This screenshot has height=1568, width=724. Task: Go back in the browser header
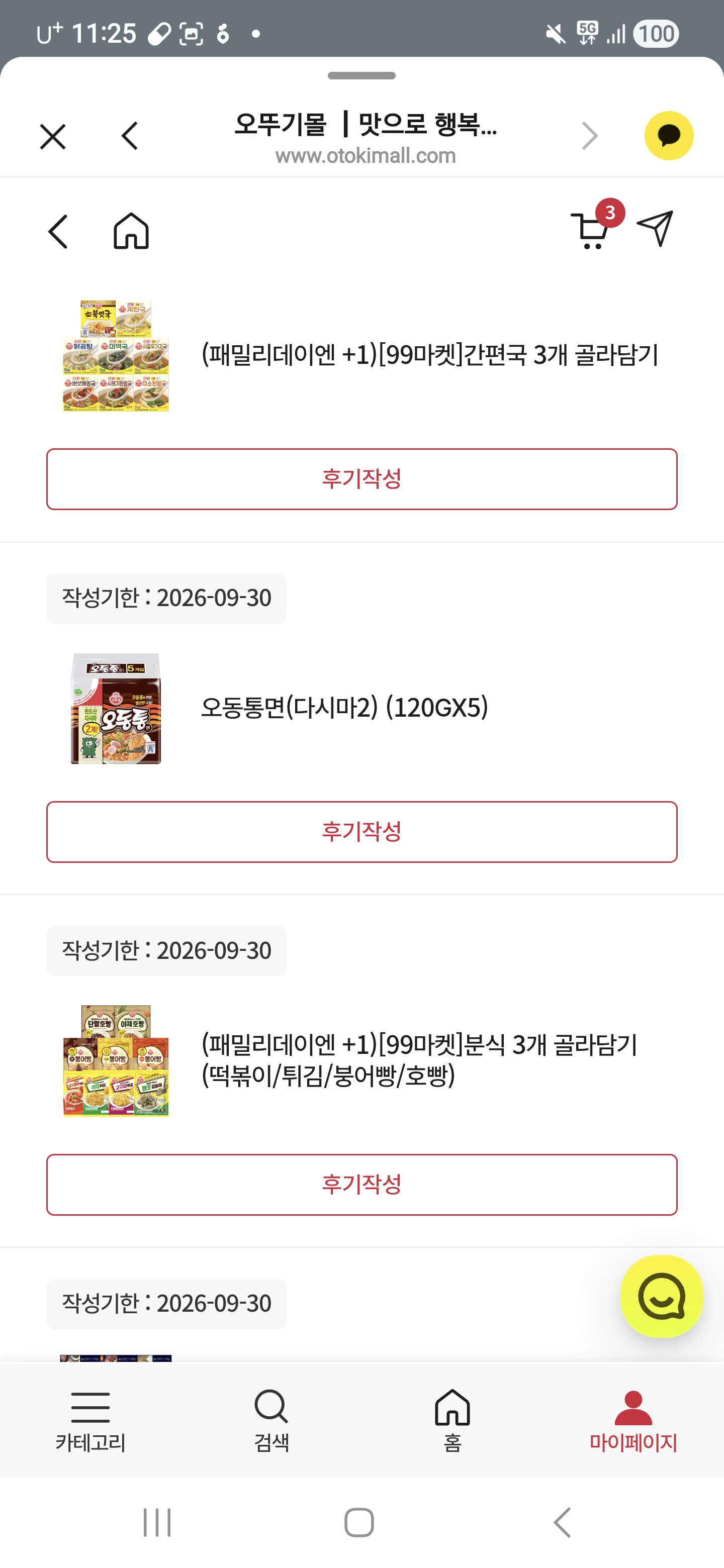coord(130,136)
